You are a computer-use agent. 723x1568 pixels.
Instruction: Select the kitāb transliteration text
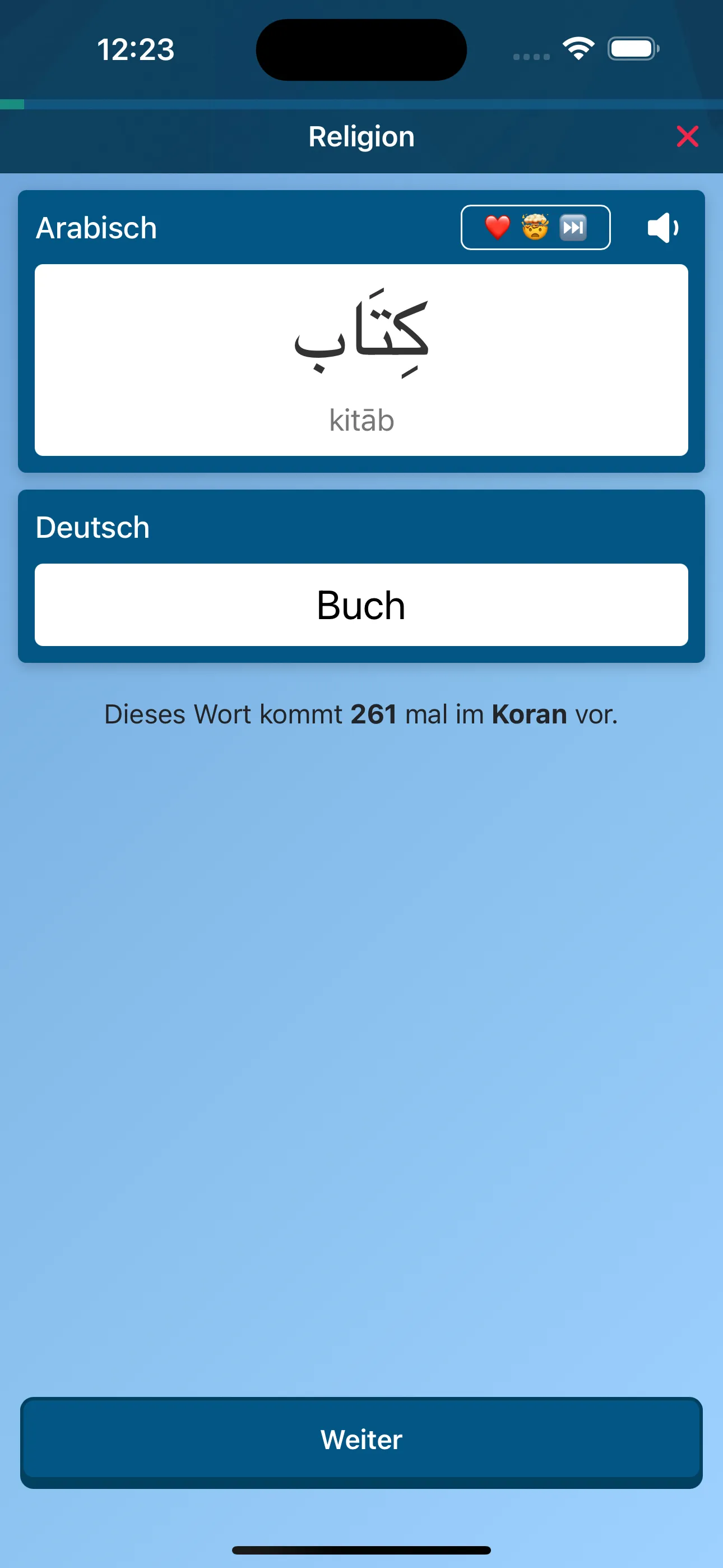tap(361, 420)
